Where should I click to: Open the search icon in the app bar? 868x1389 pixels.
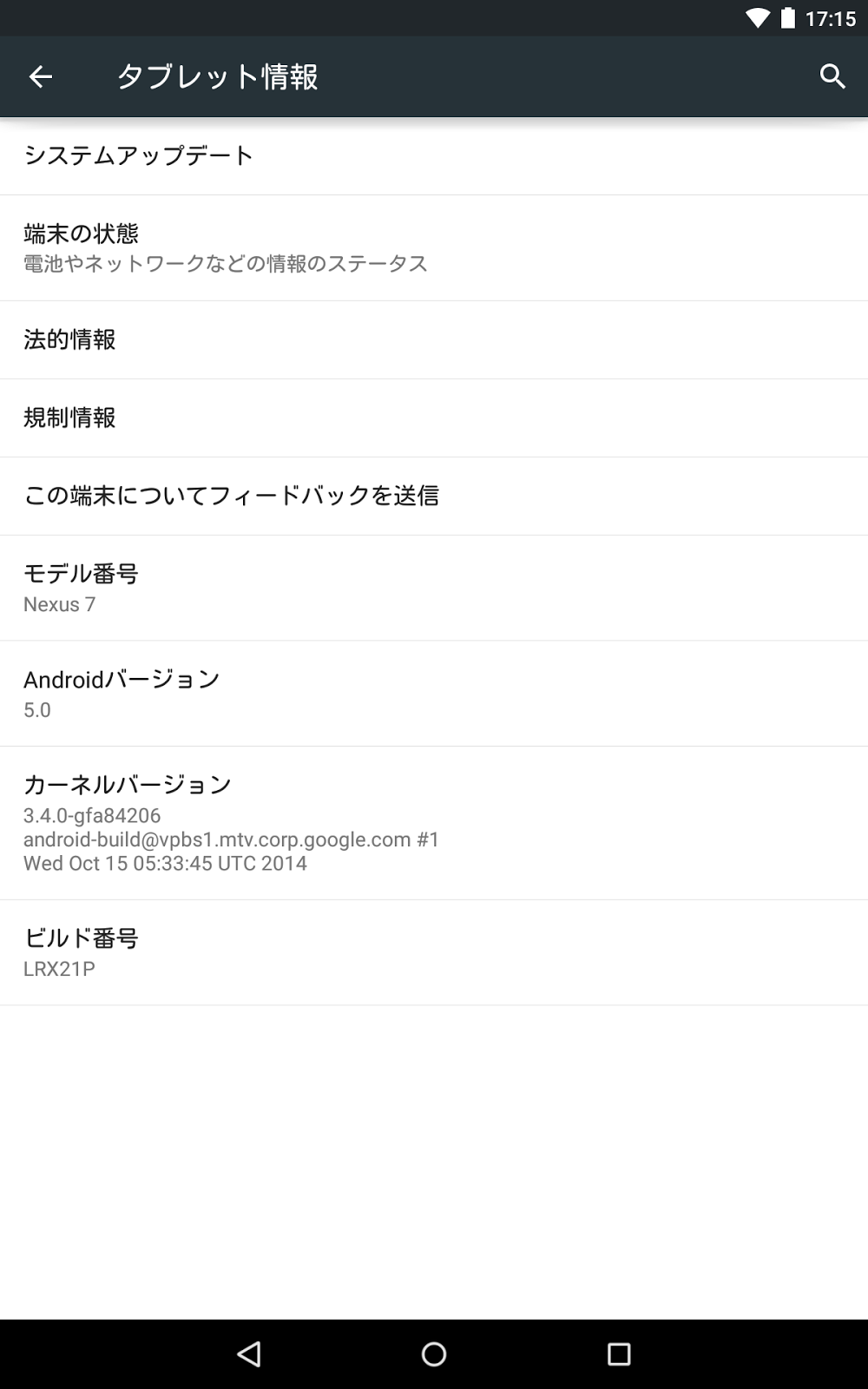click(x=832, y=76)
